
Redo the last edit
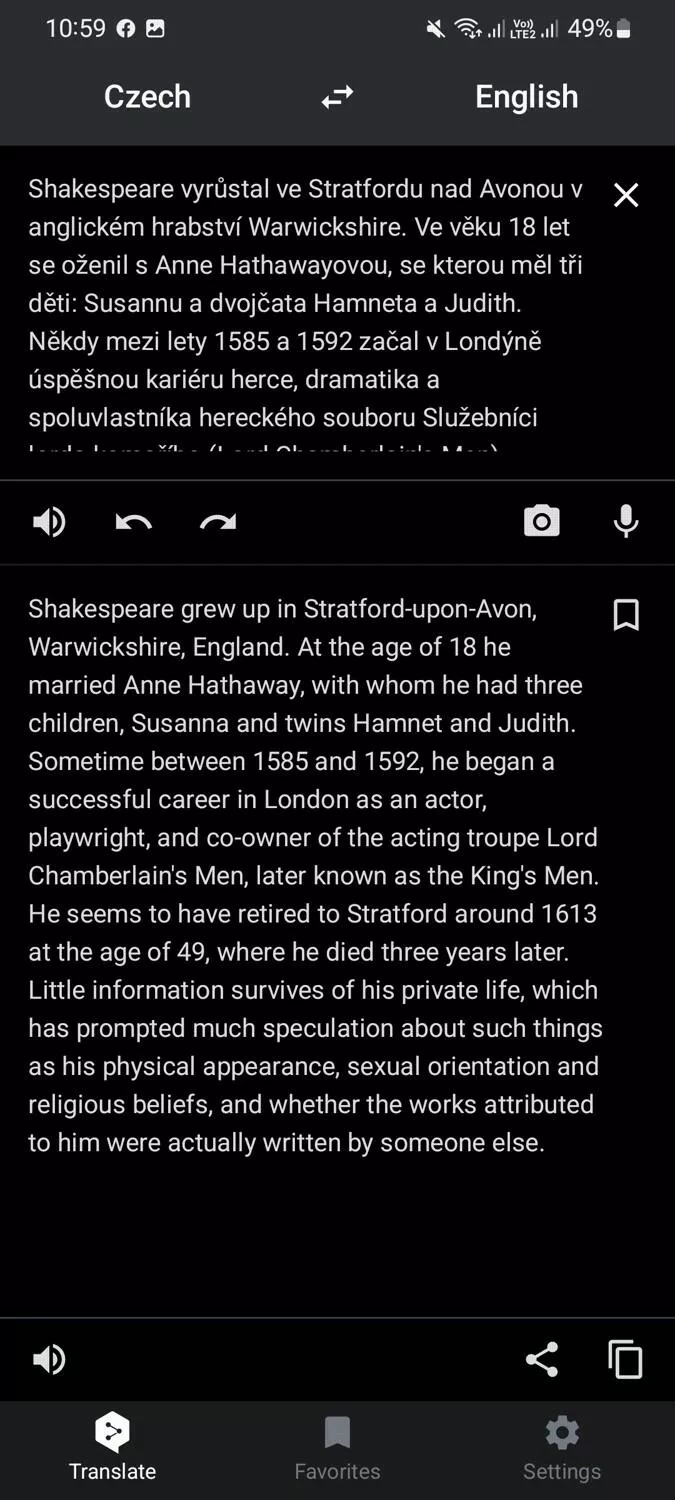(x=218, y=521)
